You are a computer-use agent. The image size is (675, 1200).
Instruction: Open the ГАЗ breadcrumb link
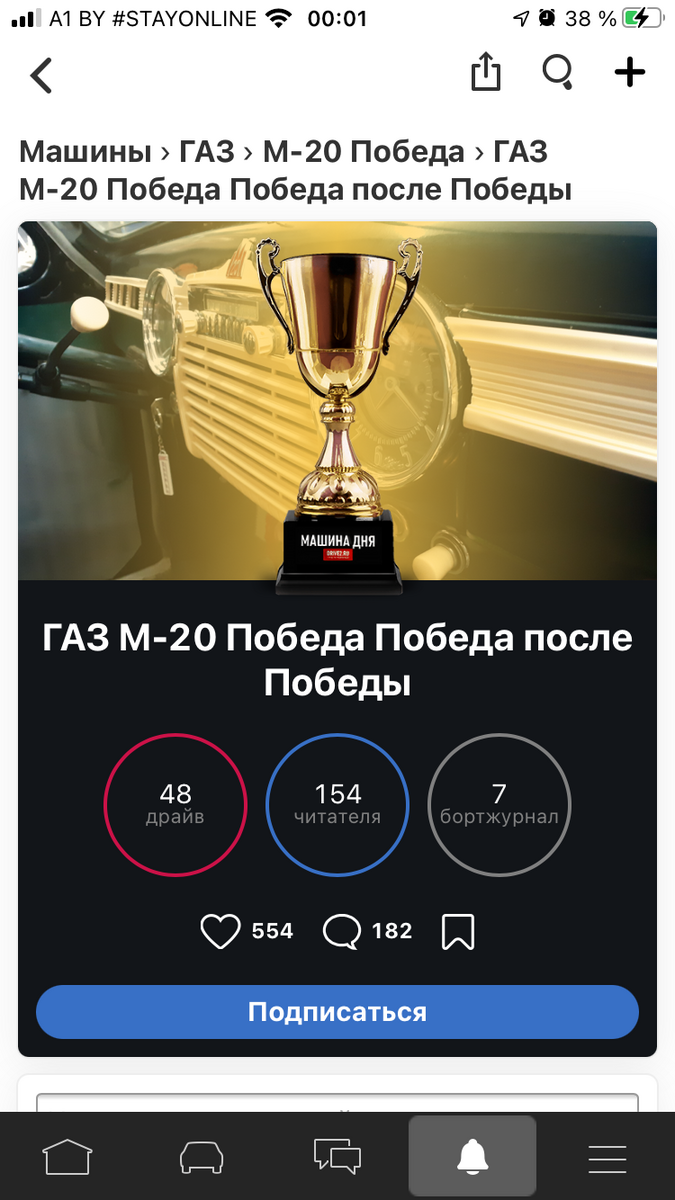tap(206, 152)
